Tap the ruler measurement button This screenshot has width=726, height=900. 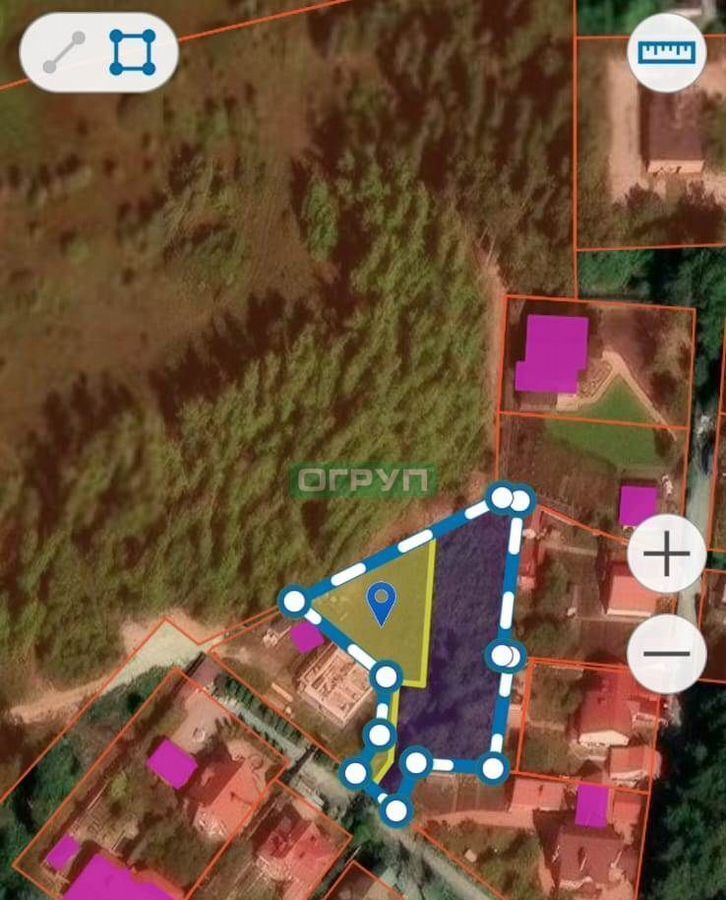pyautogui.click(x=666, y=52)
